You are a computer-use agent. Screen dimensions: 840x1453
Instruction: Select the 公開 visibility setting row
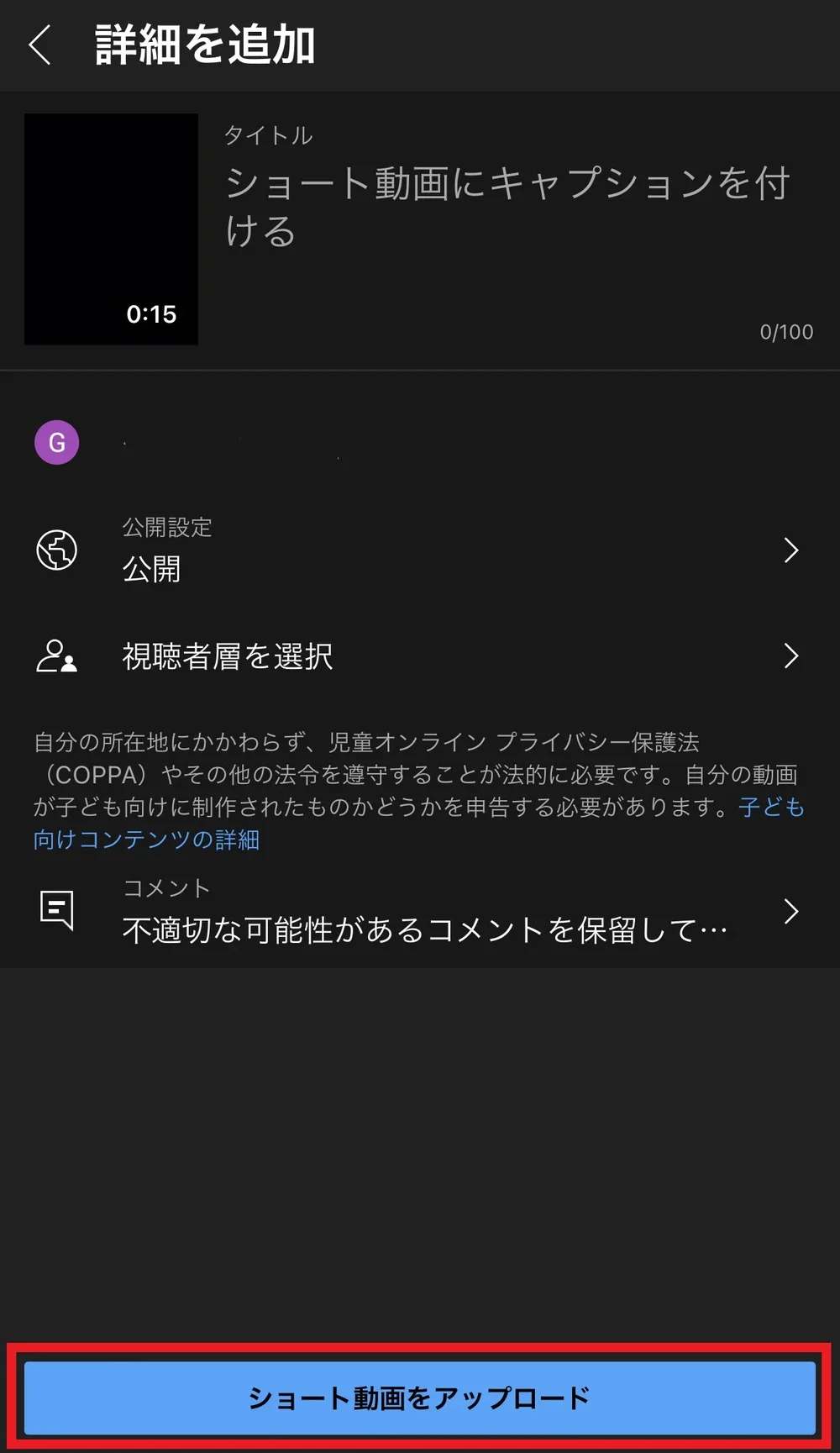click(420, 550)
